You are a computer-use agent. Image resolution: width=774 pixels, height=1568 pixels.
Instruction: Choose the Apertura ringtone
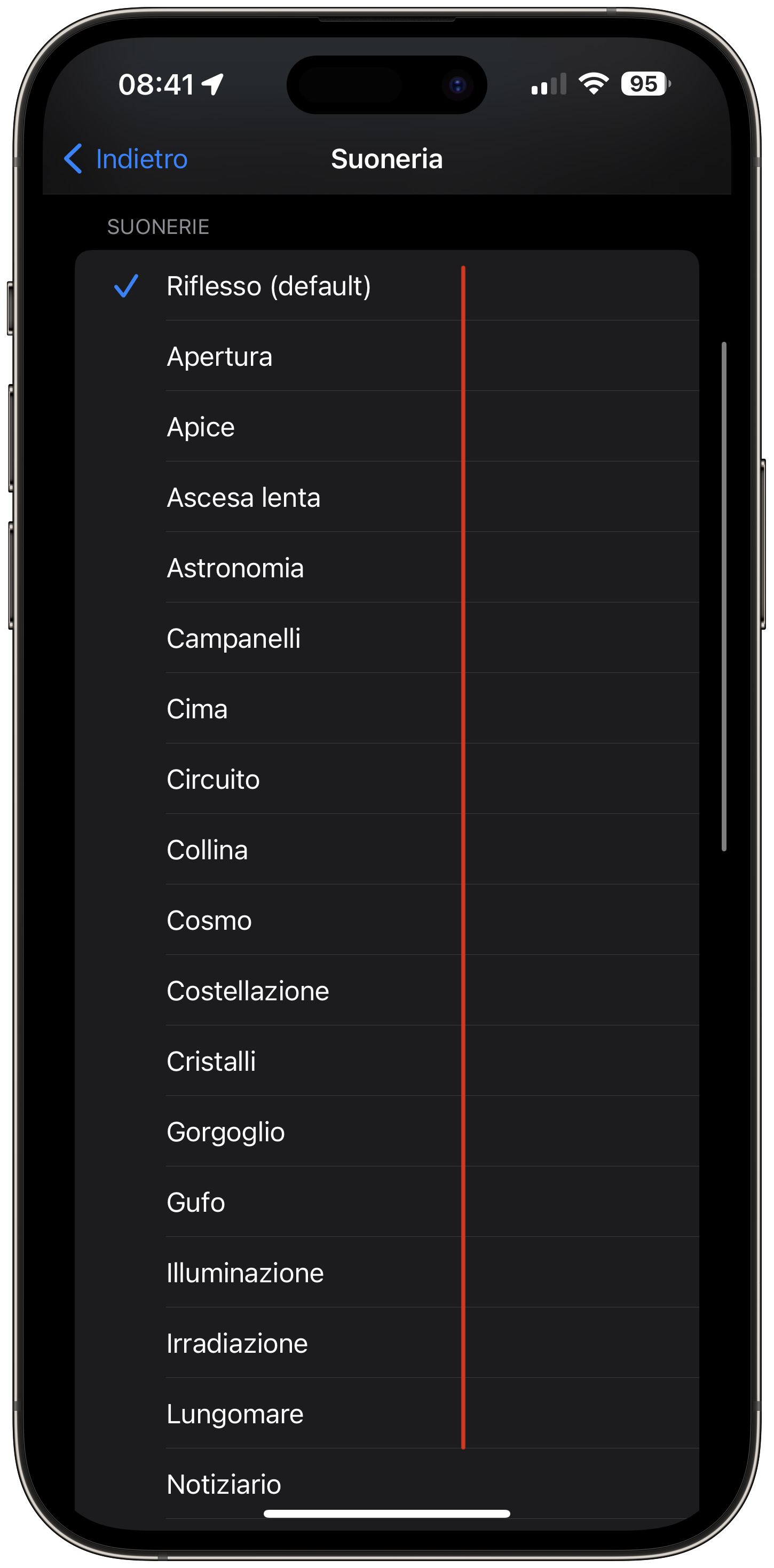coord(220,357)
